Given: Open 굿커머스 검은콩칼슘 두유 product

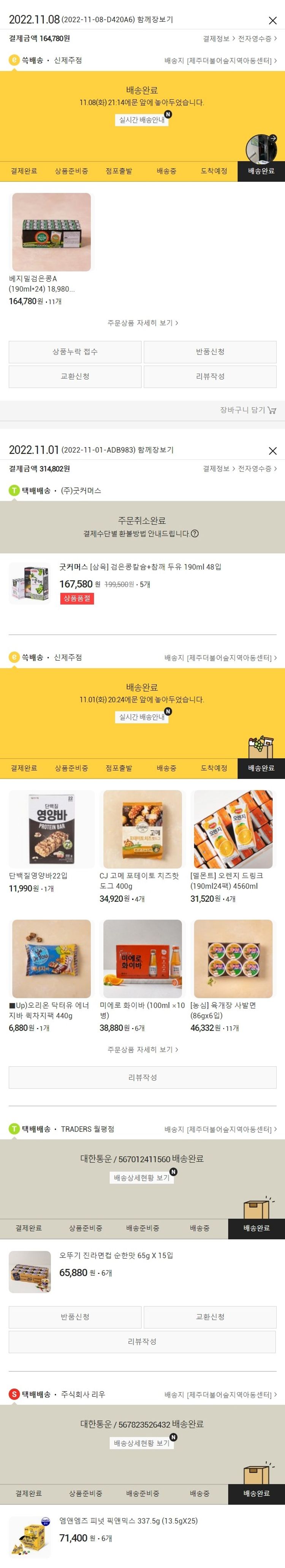Looking at the screenshot, I should pos(140,567).
